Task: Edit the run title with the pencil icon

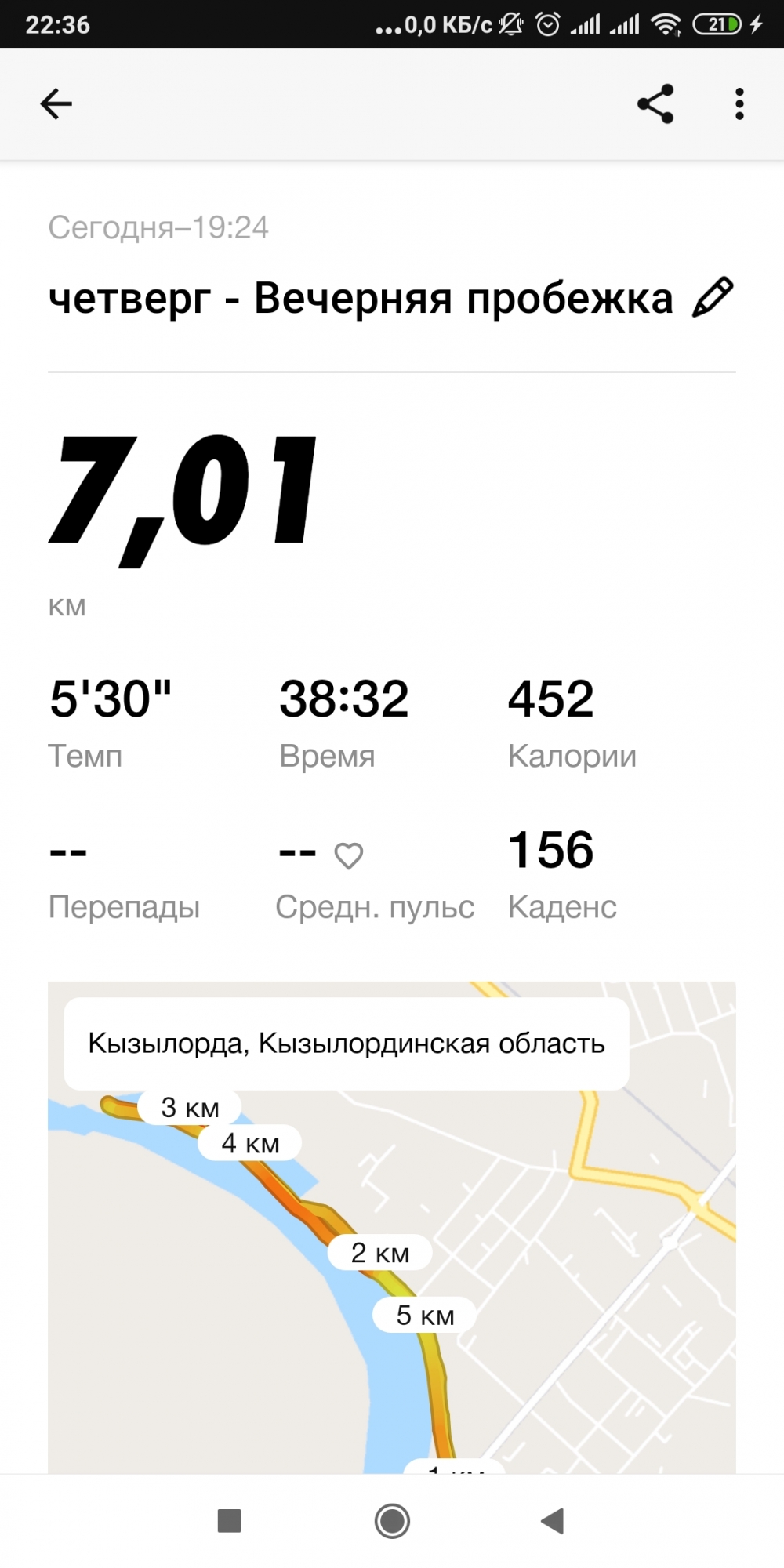Action: coord(713,297)
